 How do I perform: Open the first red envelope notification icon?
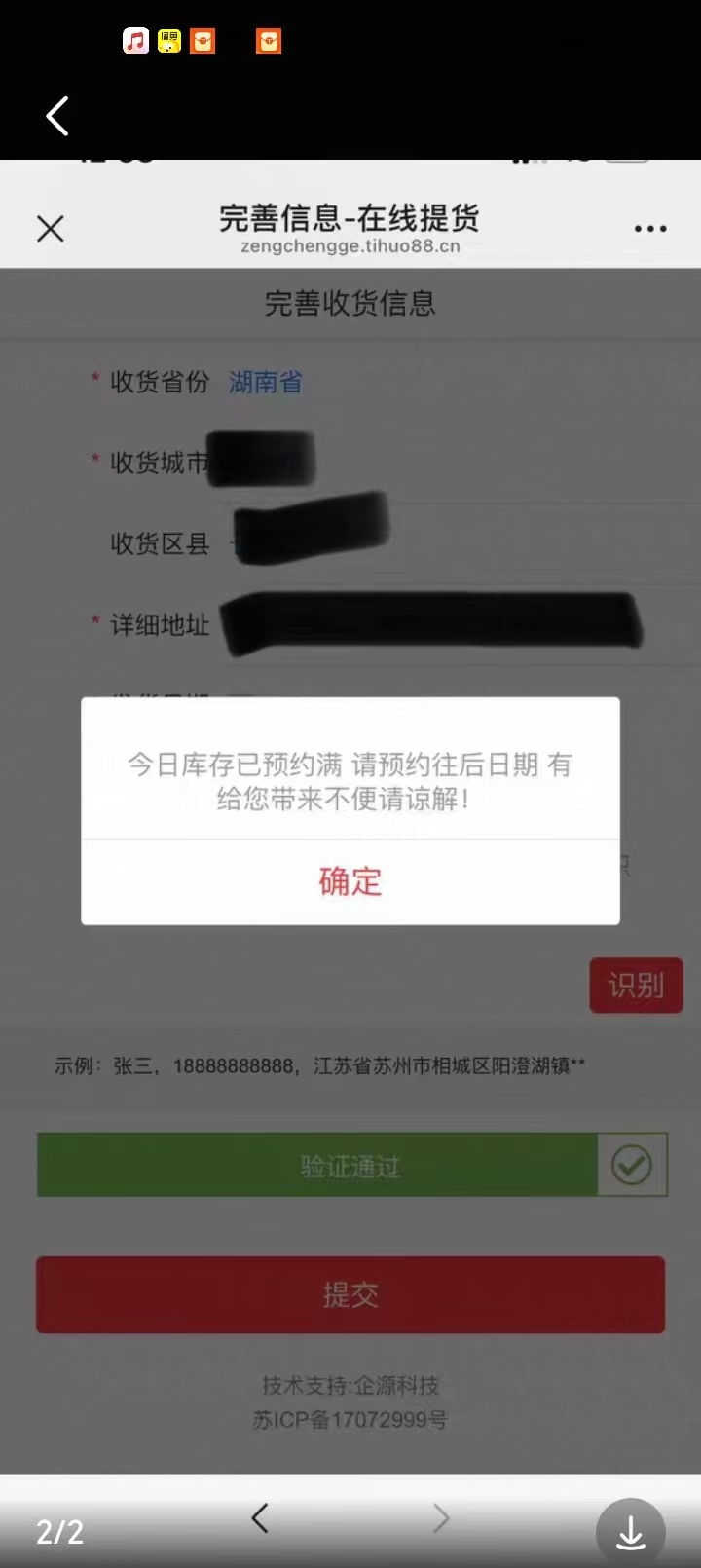pos(202,41)
